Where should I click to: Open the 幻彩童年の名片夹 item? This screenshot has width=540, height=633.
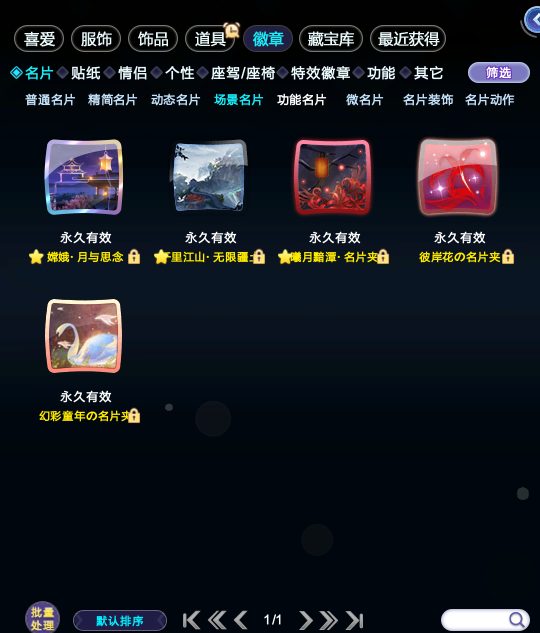tap(84, 336)
